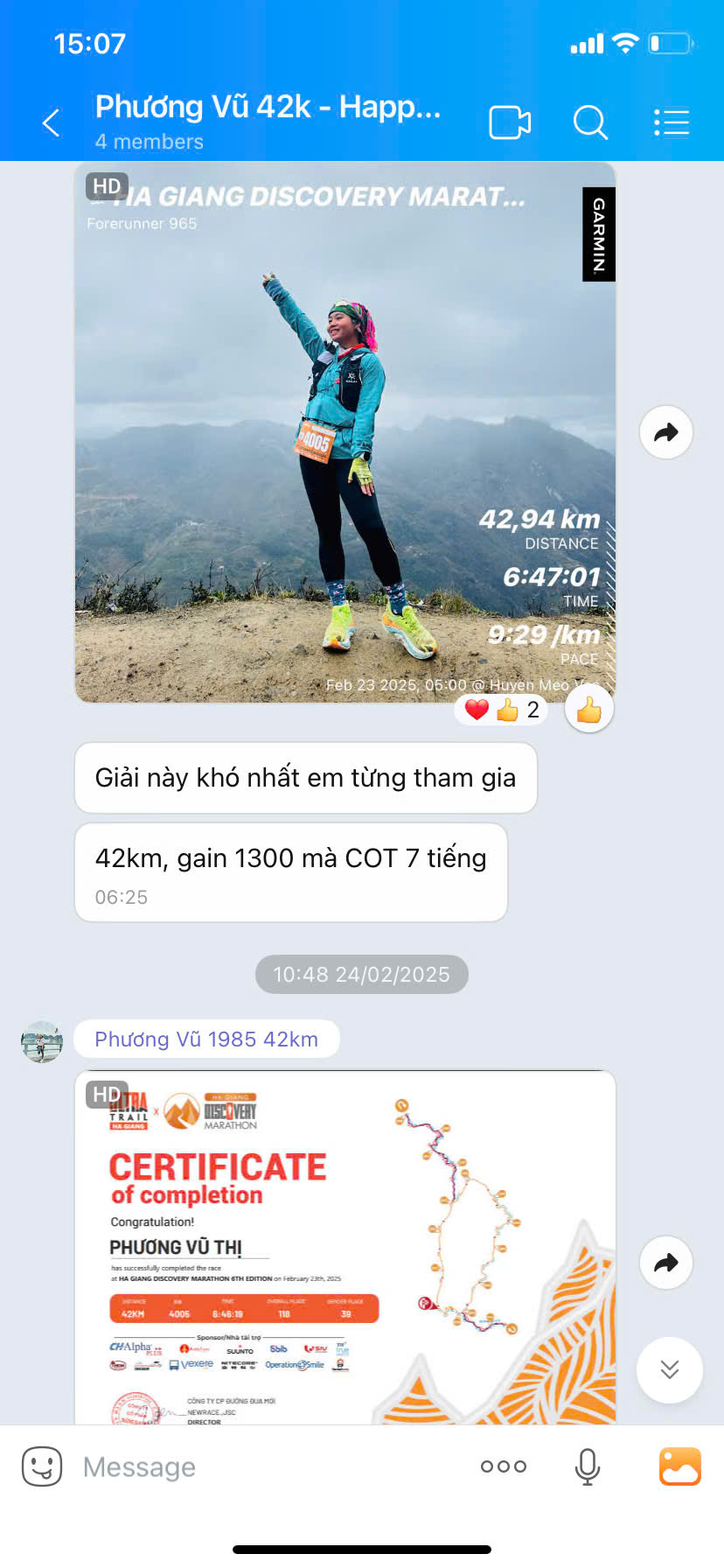Expand the three-dot more options in message bar
The width and height of the screenshot is (724, 1568).
(x=503, y=1466)
